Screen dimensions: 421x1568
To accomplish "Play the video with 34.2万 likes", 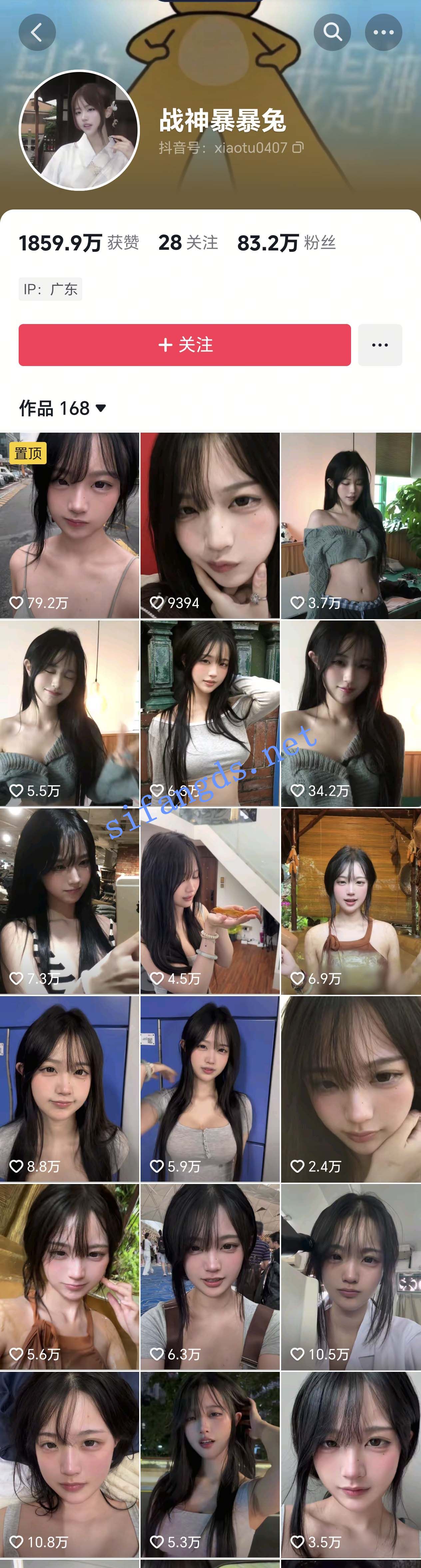I will point(350,713).
